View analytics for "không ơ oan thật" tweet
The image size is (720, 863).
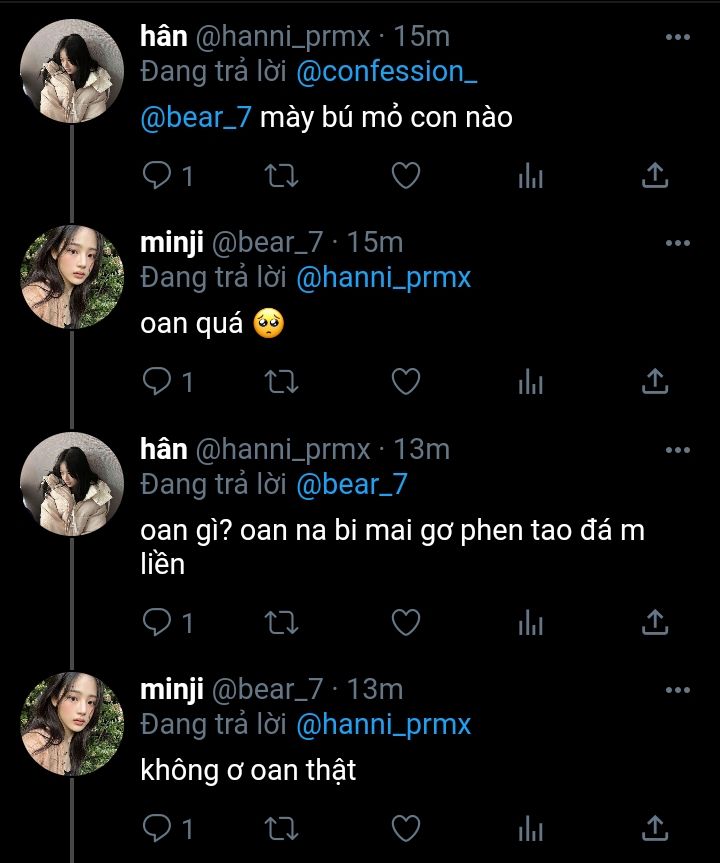(x=530, y=827)
